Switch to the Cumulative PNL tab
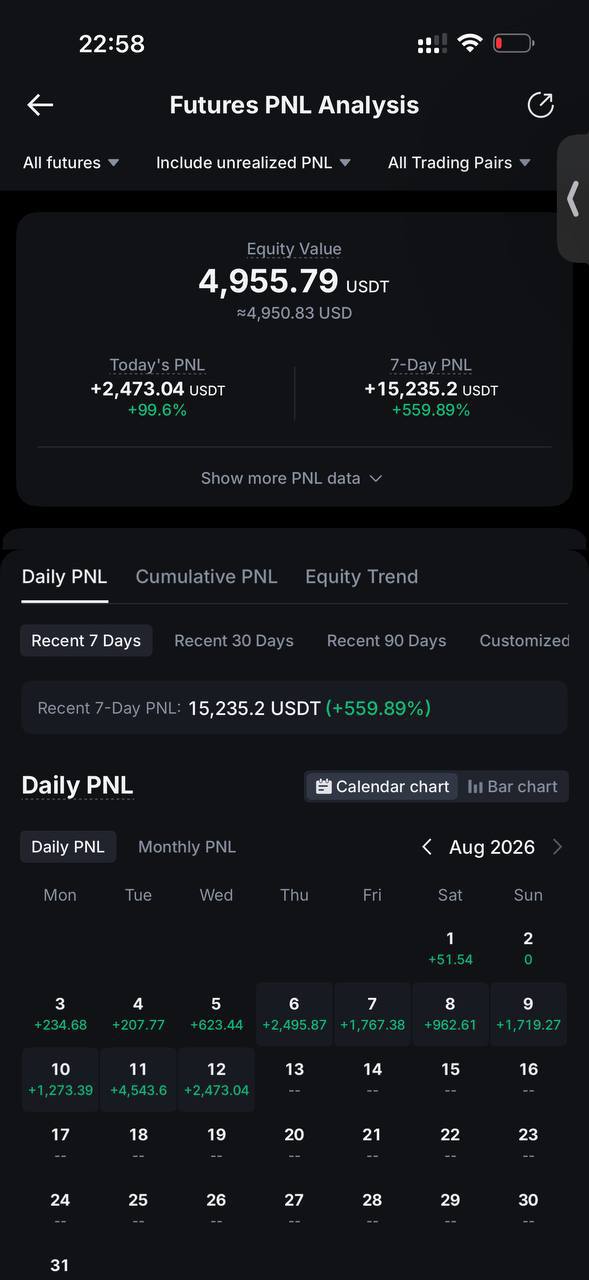 206,577
